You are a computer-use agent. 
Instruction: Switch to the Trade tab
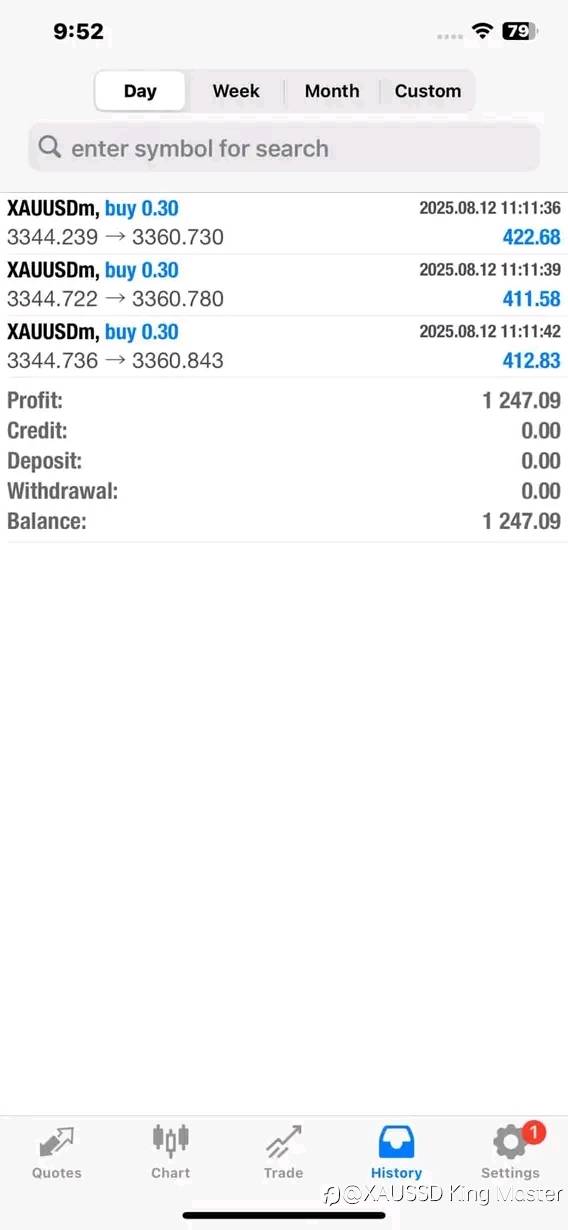pyautogui.click(x=284, y=1152)
